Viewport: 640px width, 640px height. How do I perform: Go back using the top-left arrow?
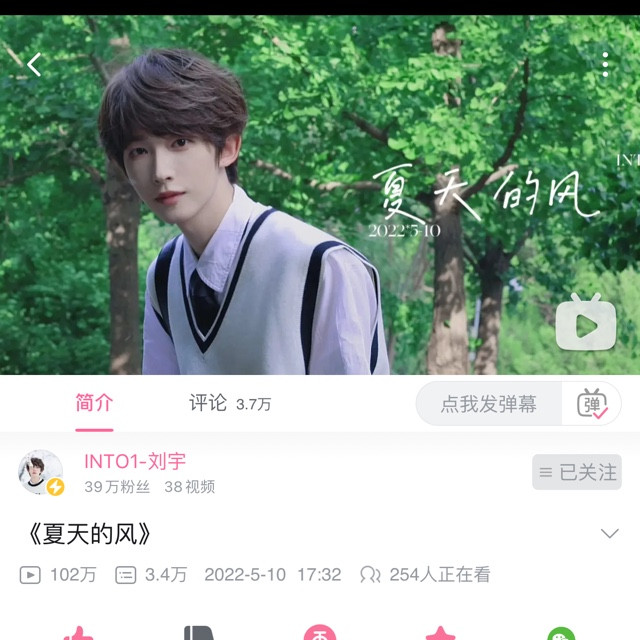pos(35,66)
